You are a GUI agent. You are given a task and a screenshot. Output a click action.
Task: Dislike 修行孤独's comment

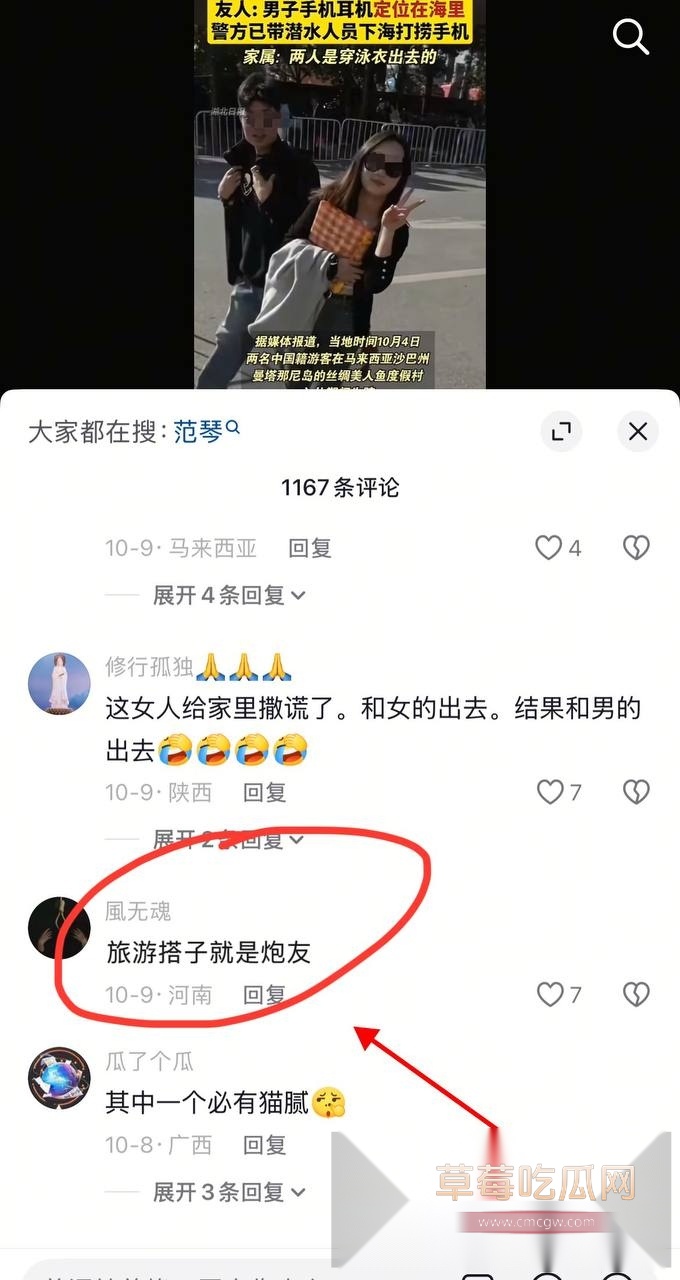point(636,793)
